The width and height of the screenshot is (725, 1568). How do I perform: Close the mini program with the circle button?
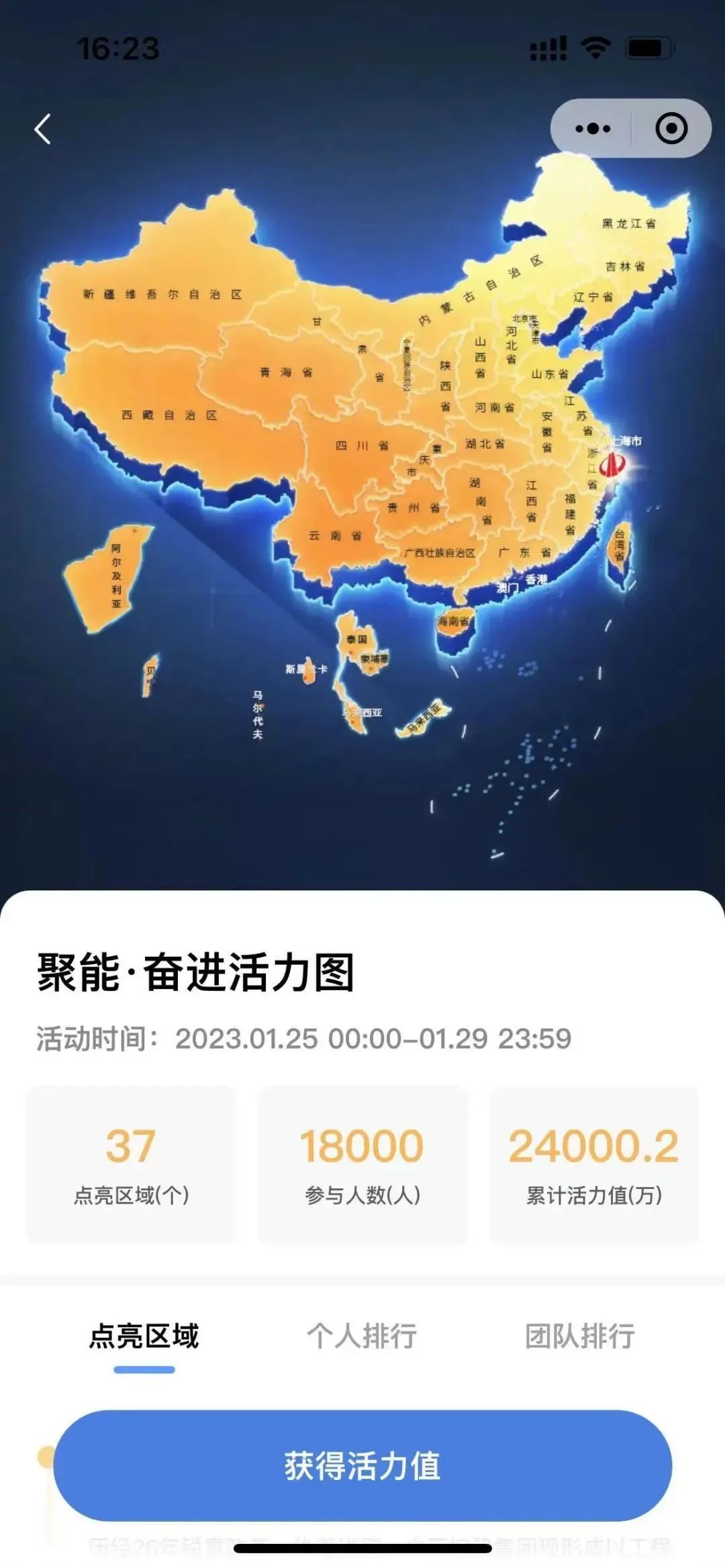coord(671,129)
